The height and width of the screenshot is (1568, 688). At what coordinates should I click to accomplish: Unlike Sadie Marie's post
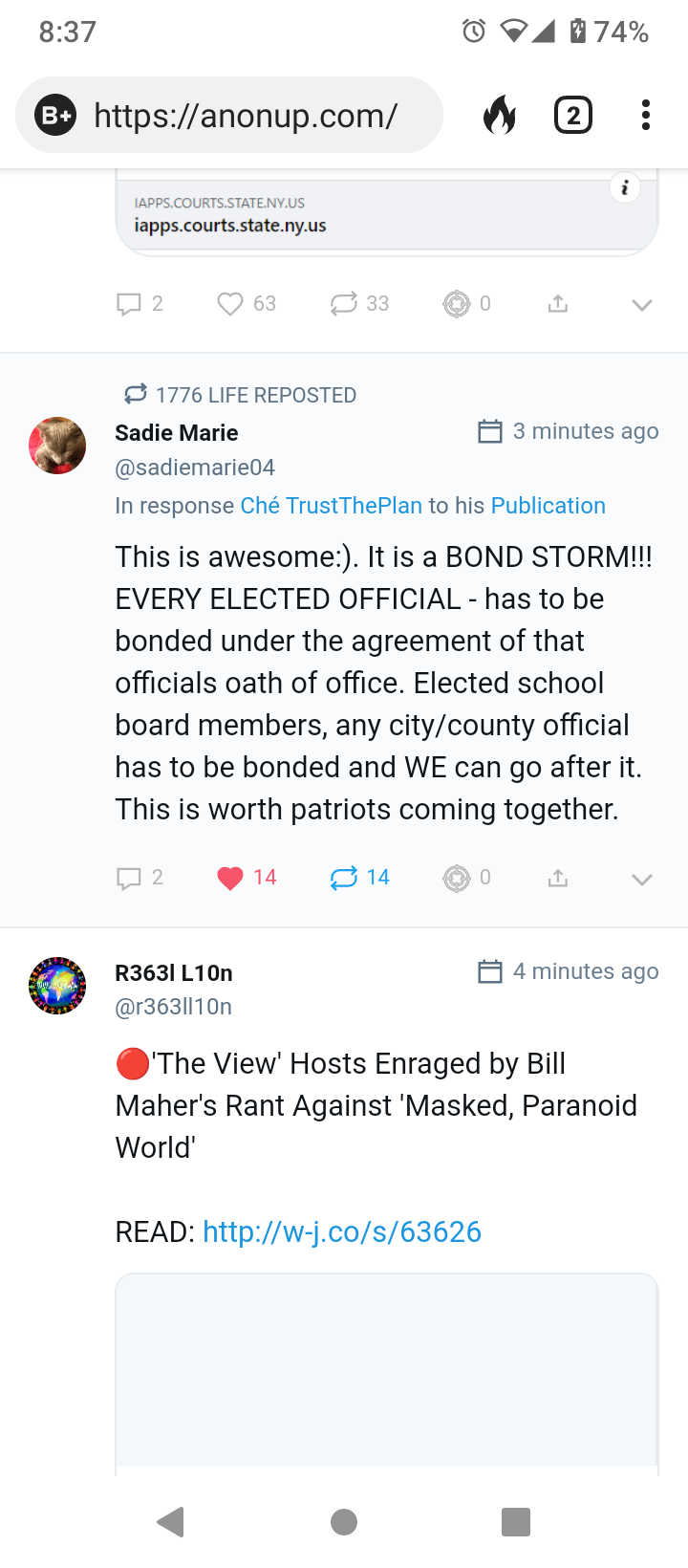[x=230, y=878]
